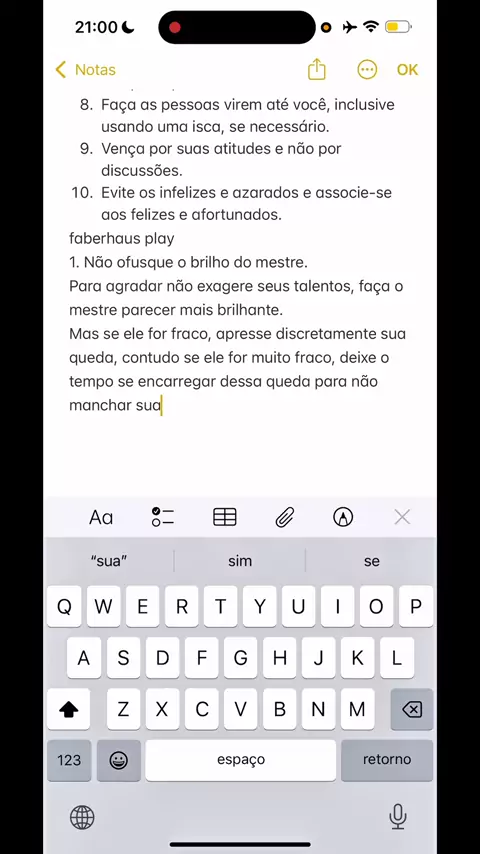Pick the quoted "sua" suggestion
This screenshot has width=480, height=854.
pyautogui.click(x=108, y=561)
